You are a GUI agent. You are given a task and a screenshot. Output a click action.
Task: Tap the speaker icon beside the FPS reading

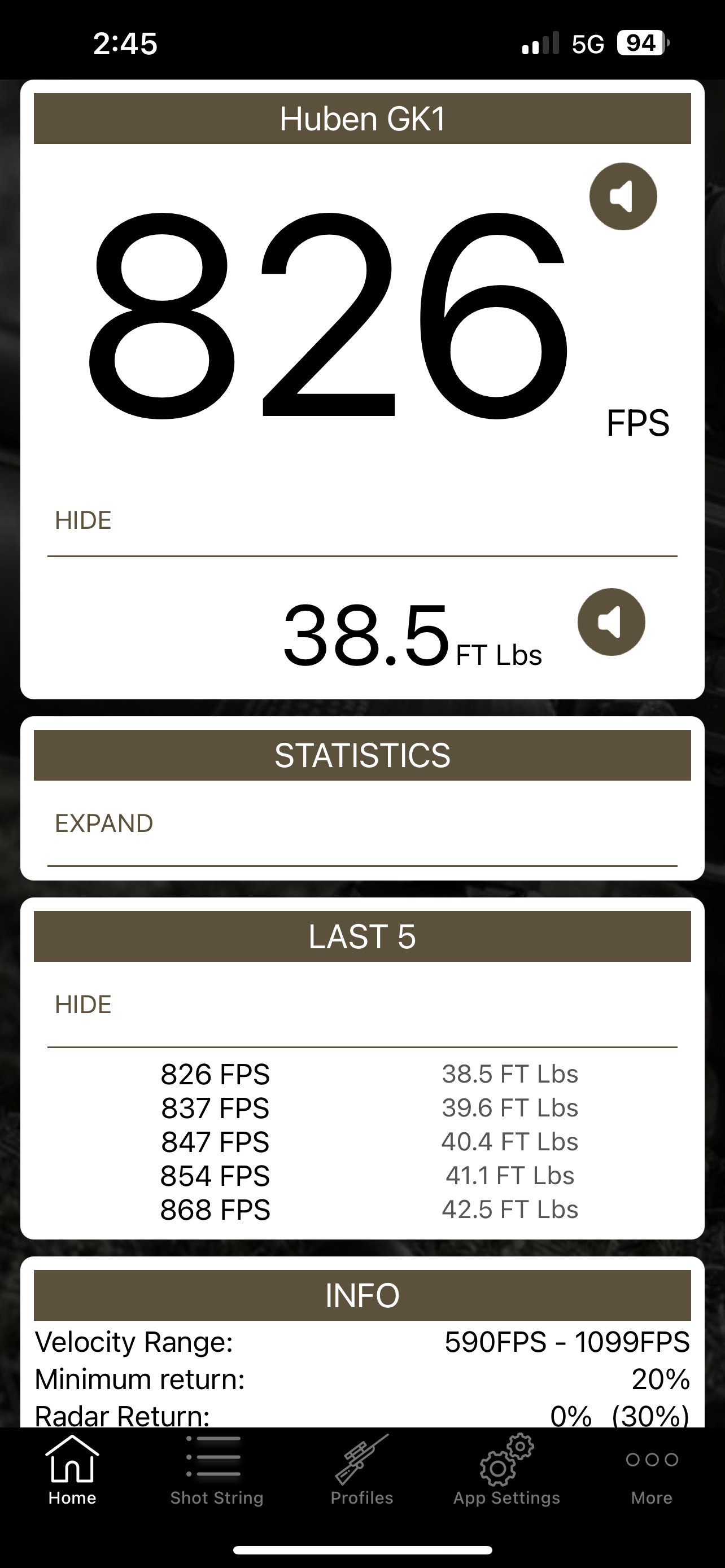tap(623, 196)
